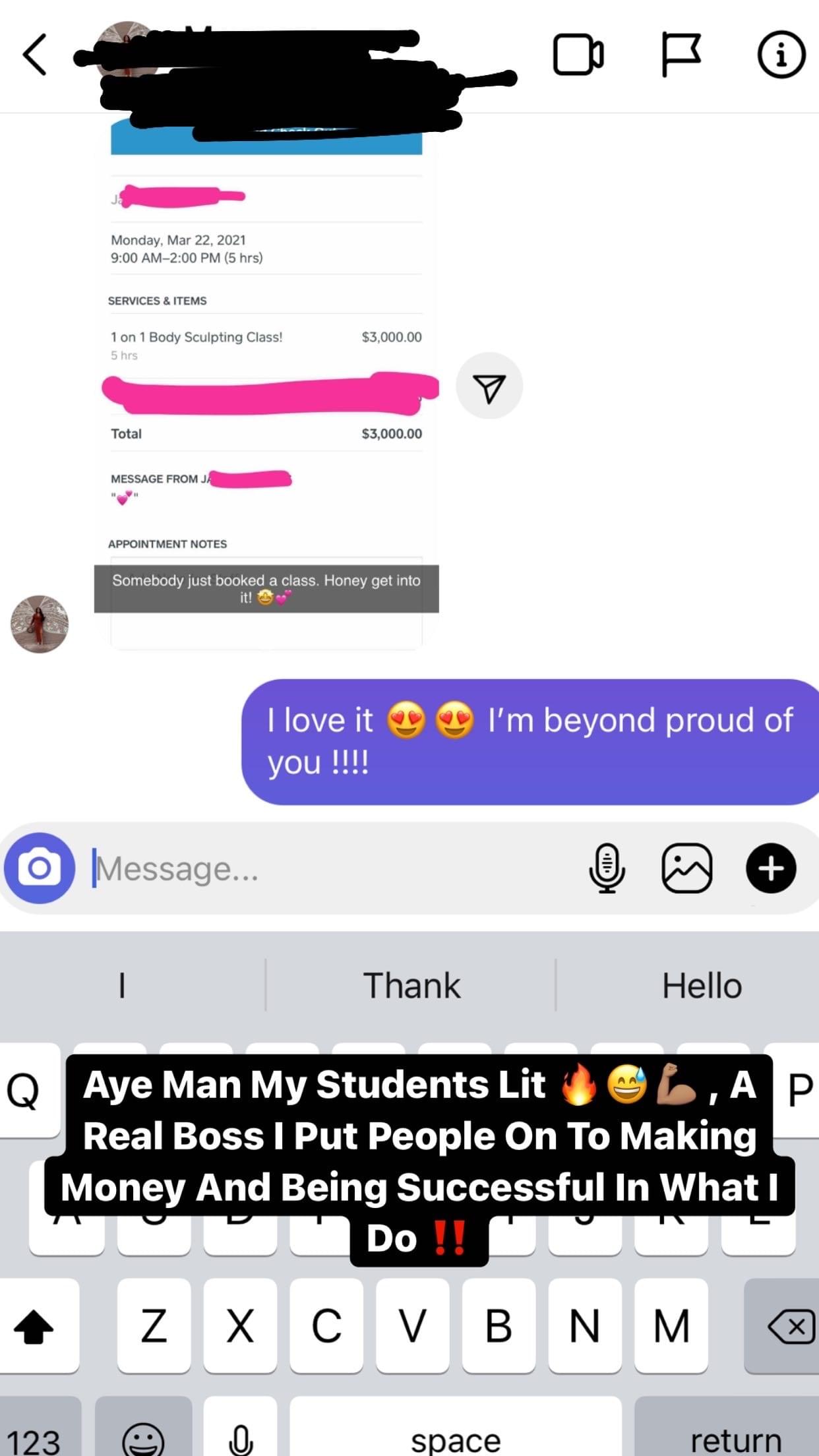Record a voice message
The width and height of the screenshot is (819, 1456).
coord(607,868)
